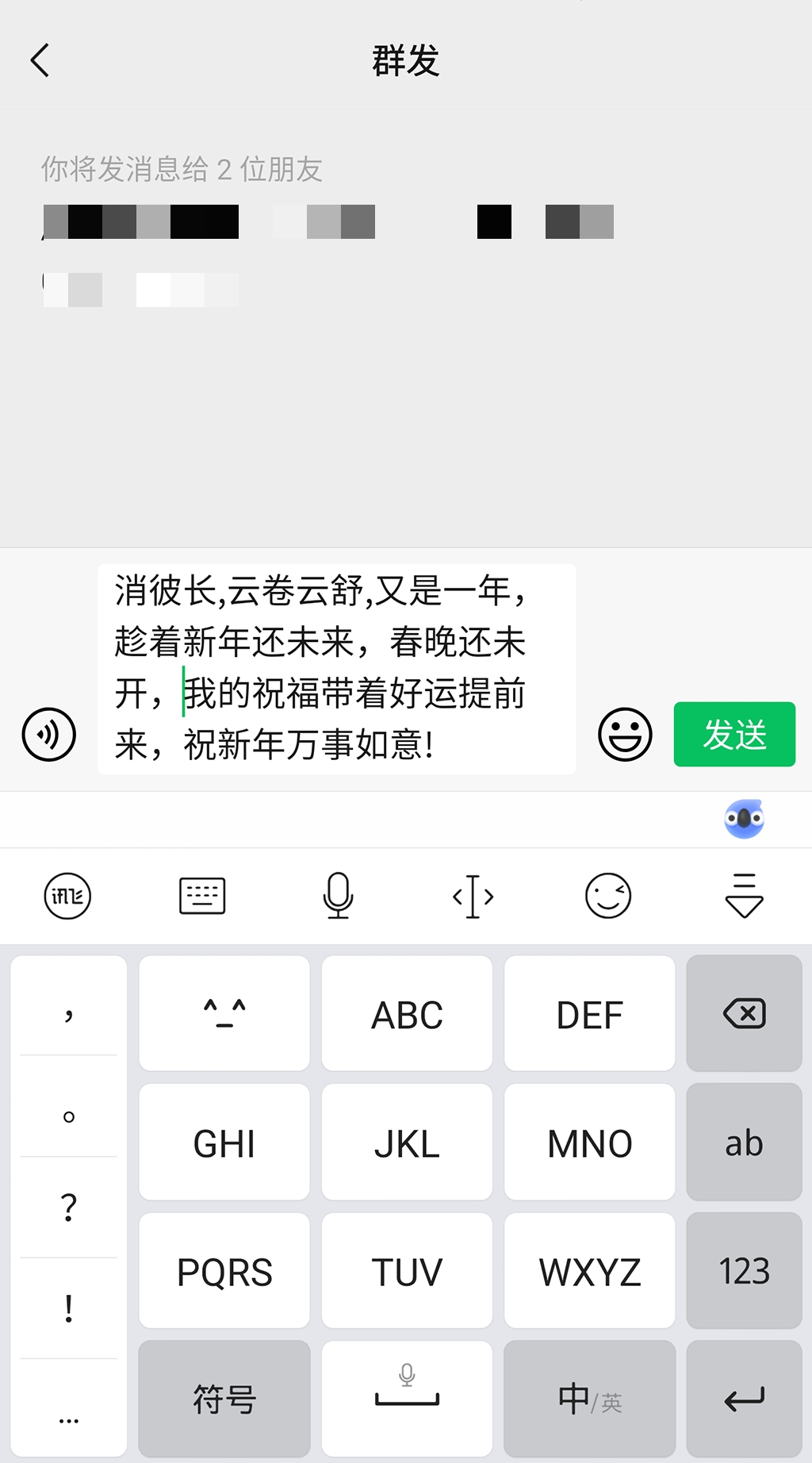The image size is (812, 1463).
Task: Open the cursor text-editing tool icon
Action: (473, 896)
